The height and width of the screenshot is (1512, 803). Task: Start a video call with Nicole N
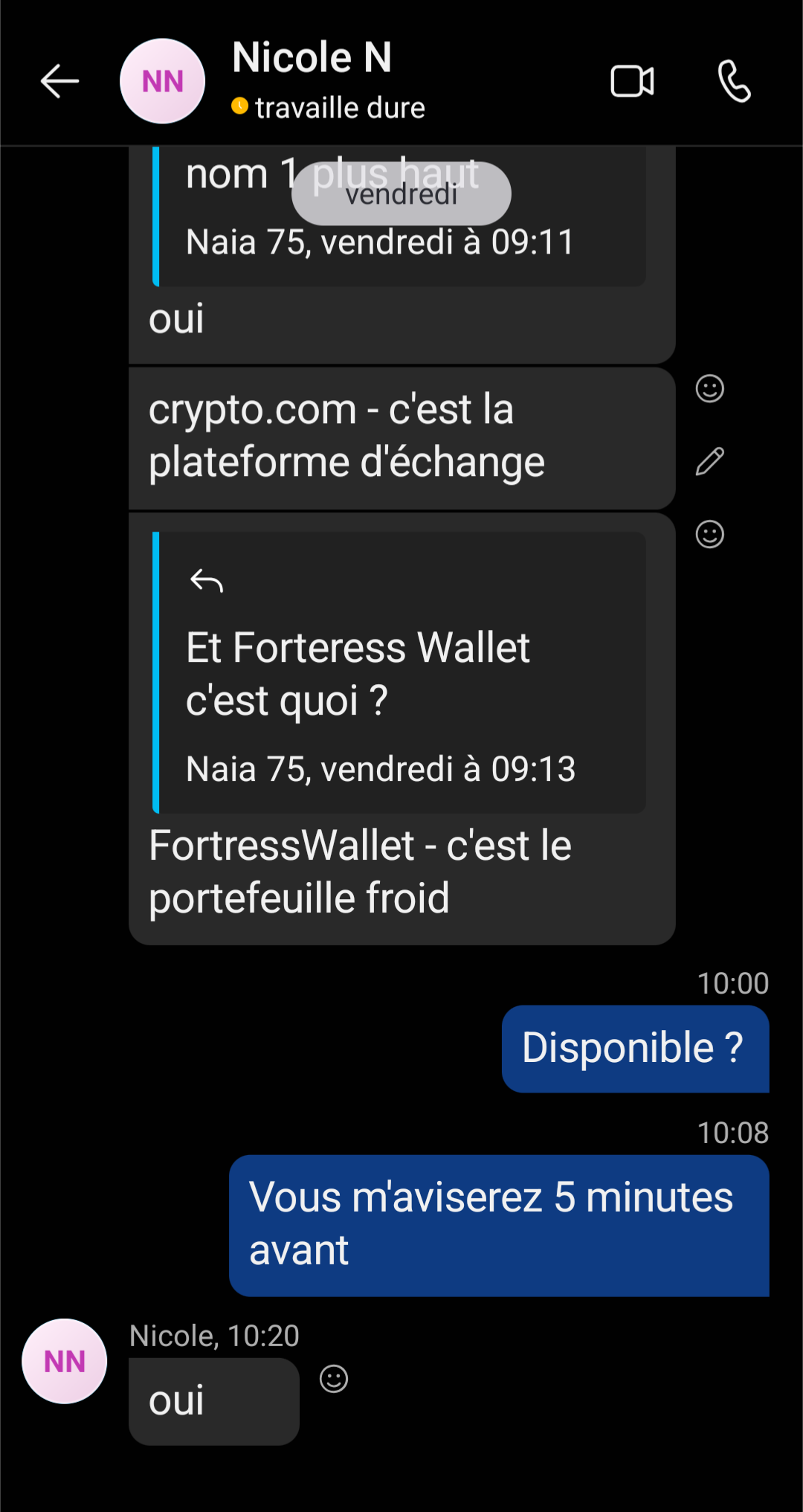[x=632, y=81]
